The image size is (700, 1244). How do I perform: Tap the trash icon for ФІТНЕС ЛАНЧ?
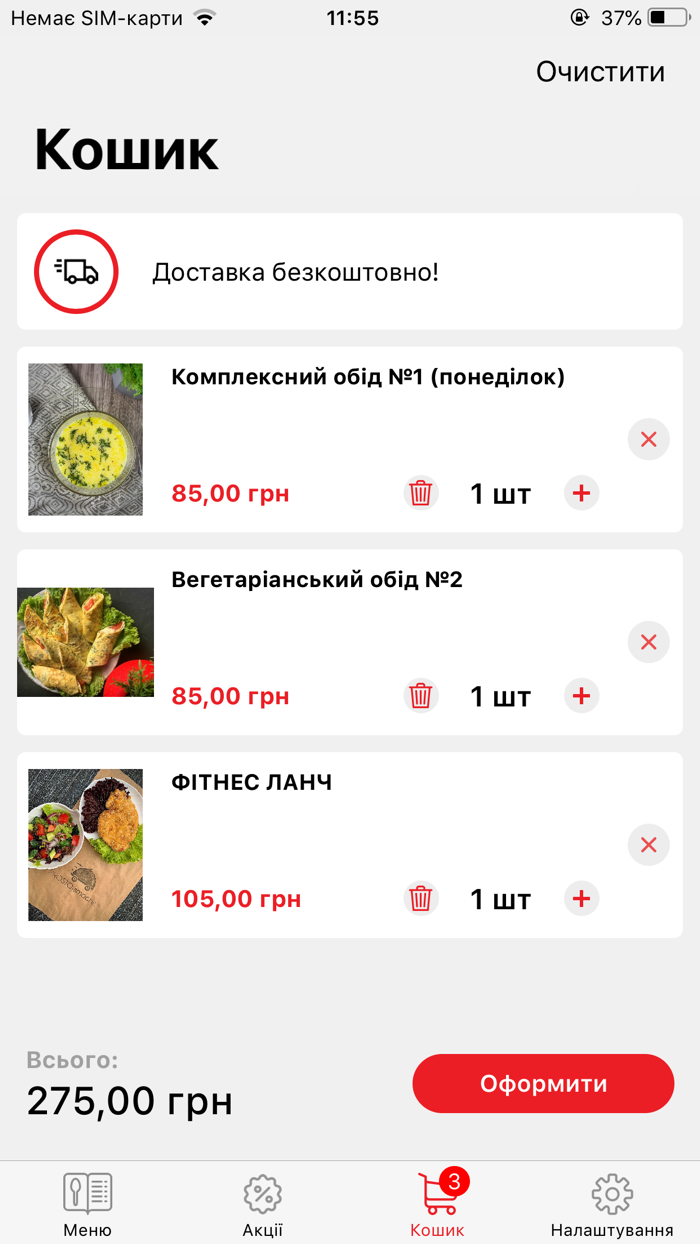coord(421,899)
